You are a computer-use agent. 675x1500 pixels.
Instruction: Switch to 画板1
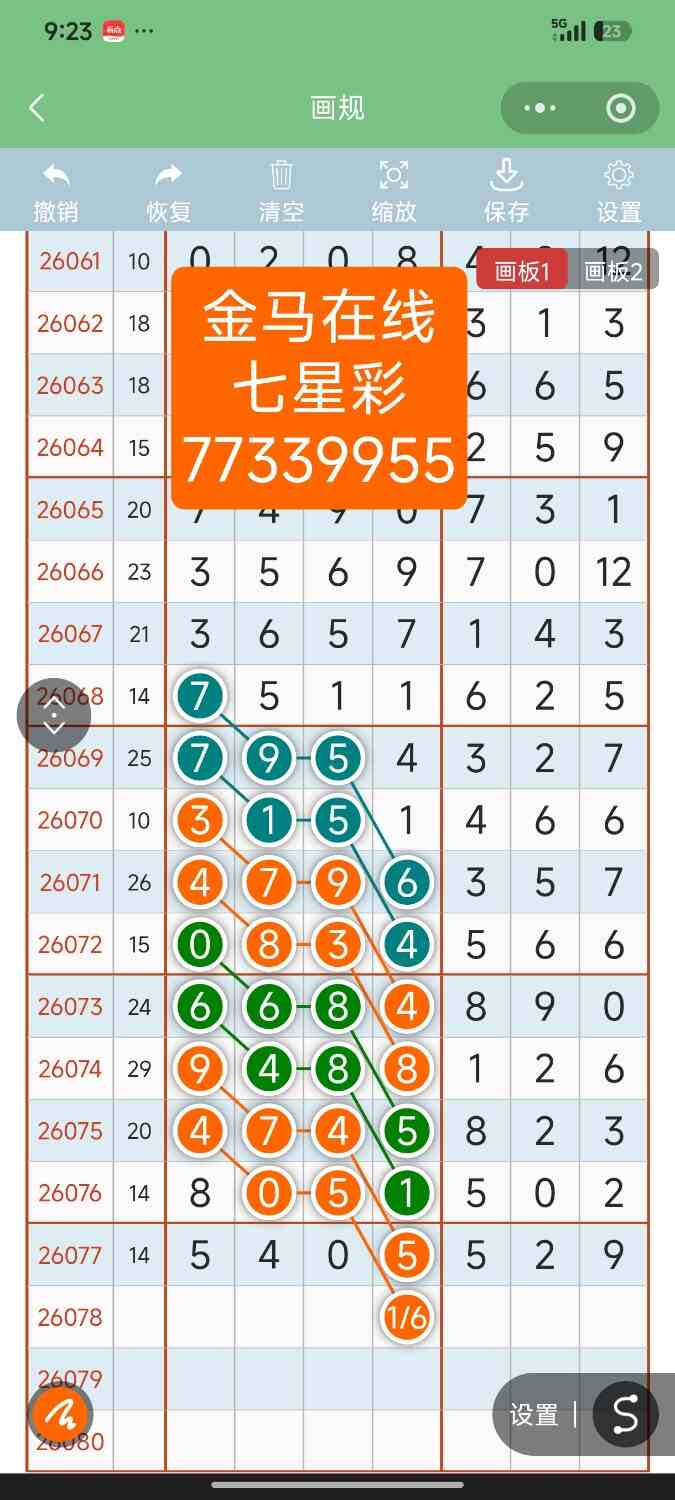pyautogui.click(x=522, y=270)
